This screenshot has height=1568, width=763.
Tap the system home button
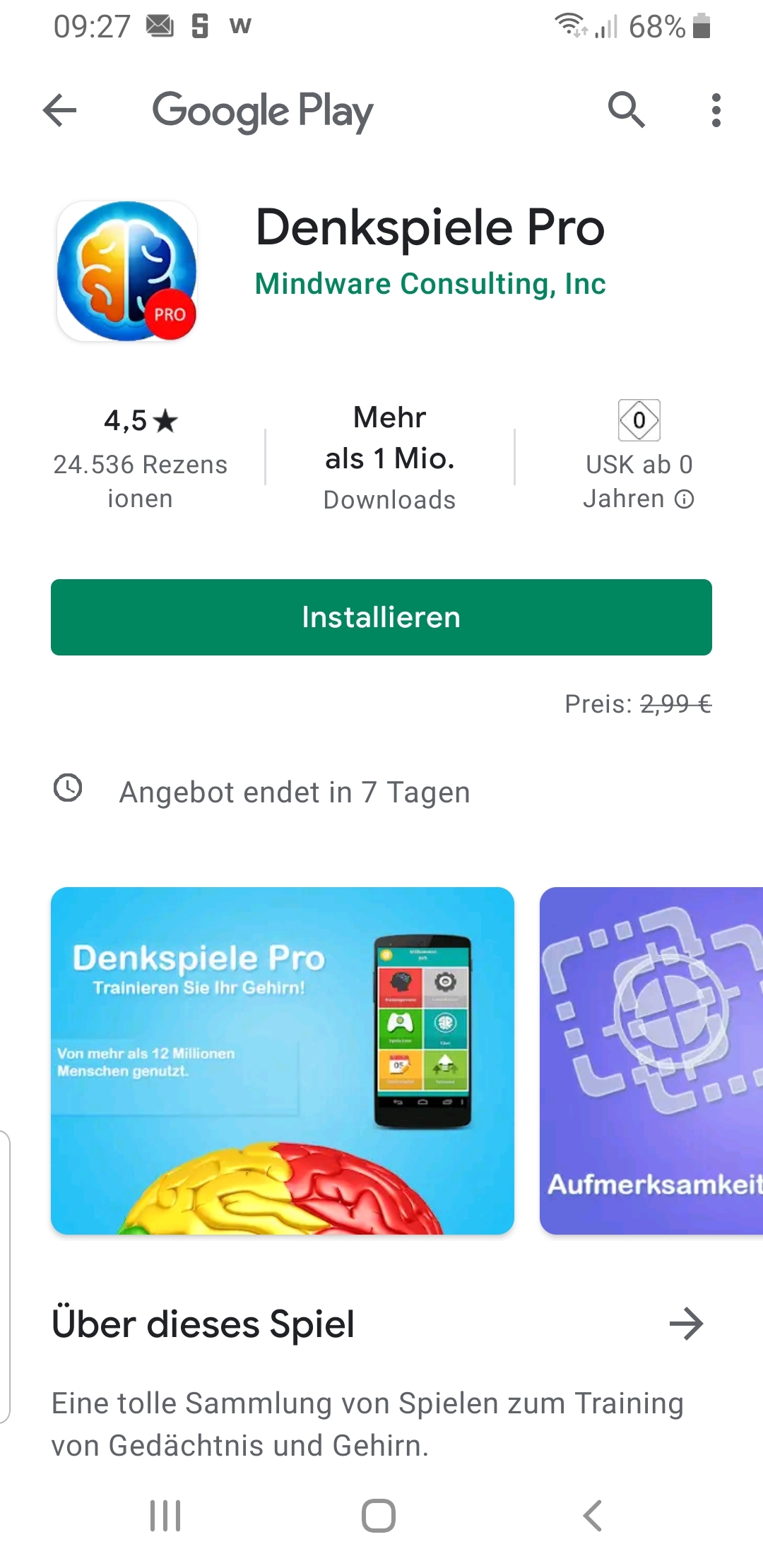tap(379, 1516)
